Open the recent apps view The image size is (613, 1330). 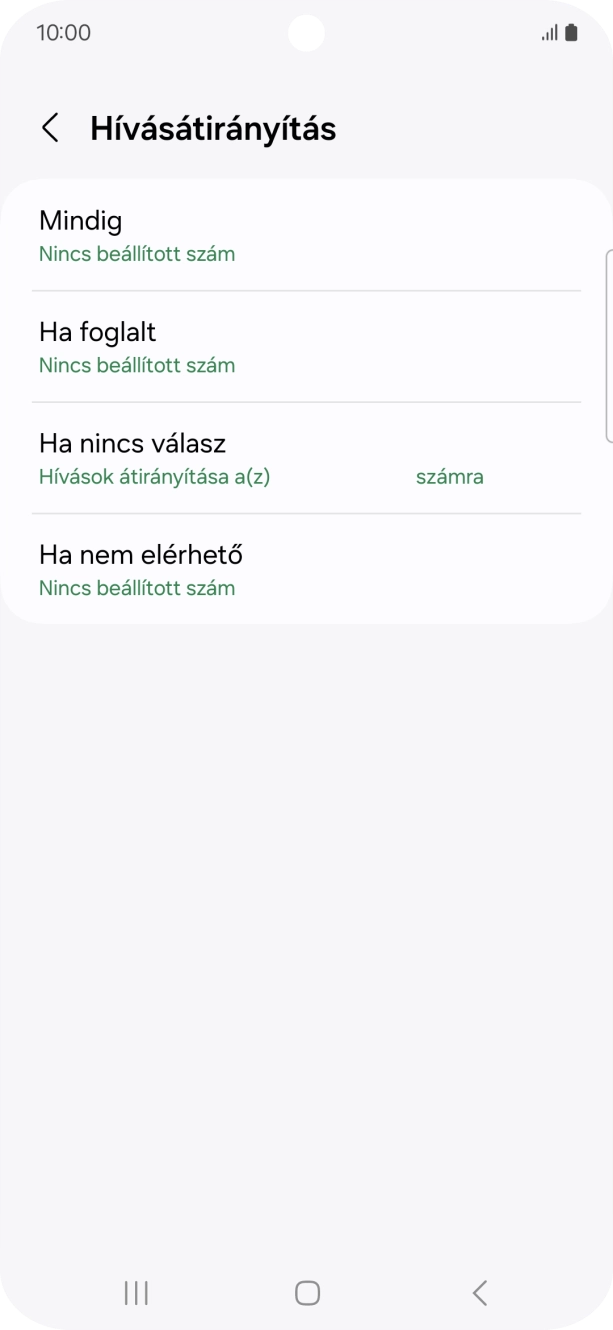click(x=136, y=1293)
